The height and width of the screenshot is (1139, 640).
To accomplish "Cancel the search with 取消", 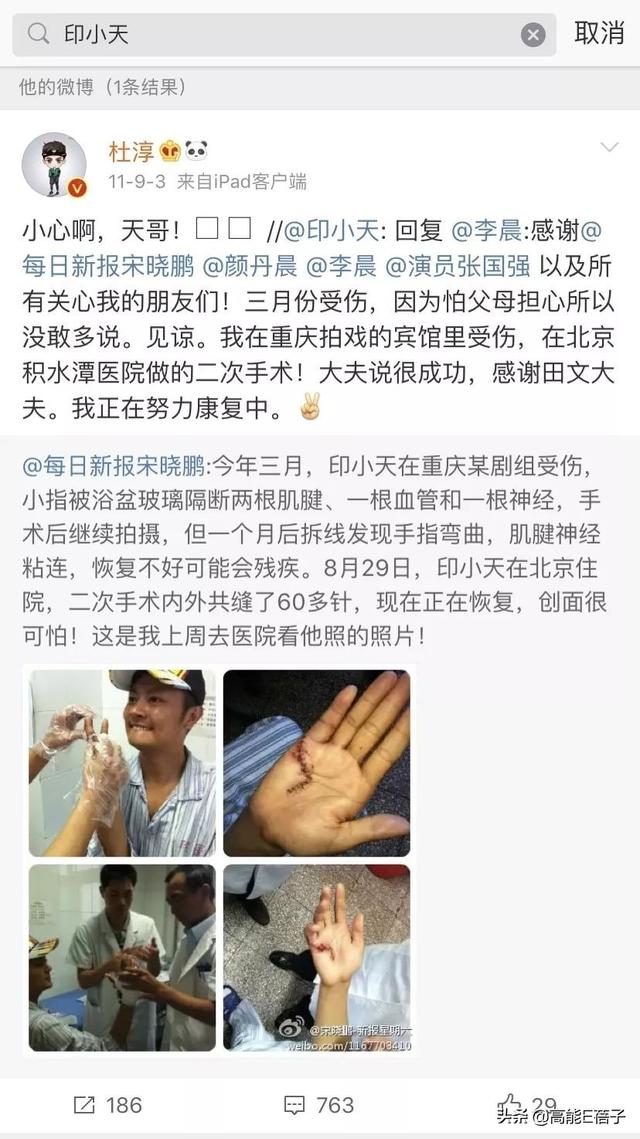I will click(599, 33).
